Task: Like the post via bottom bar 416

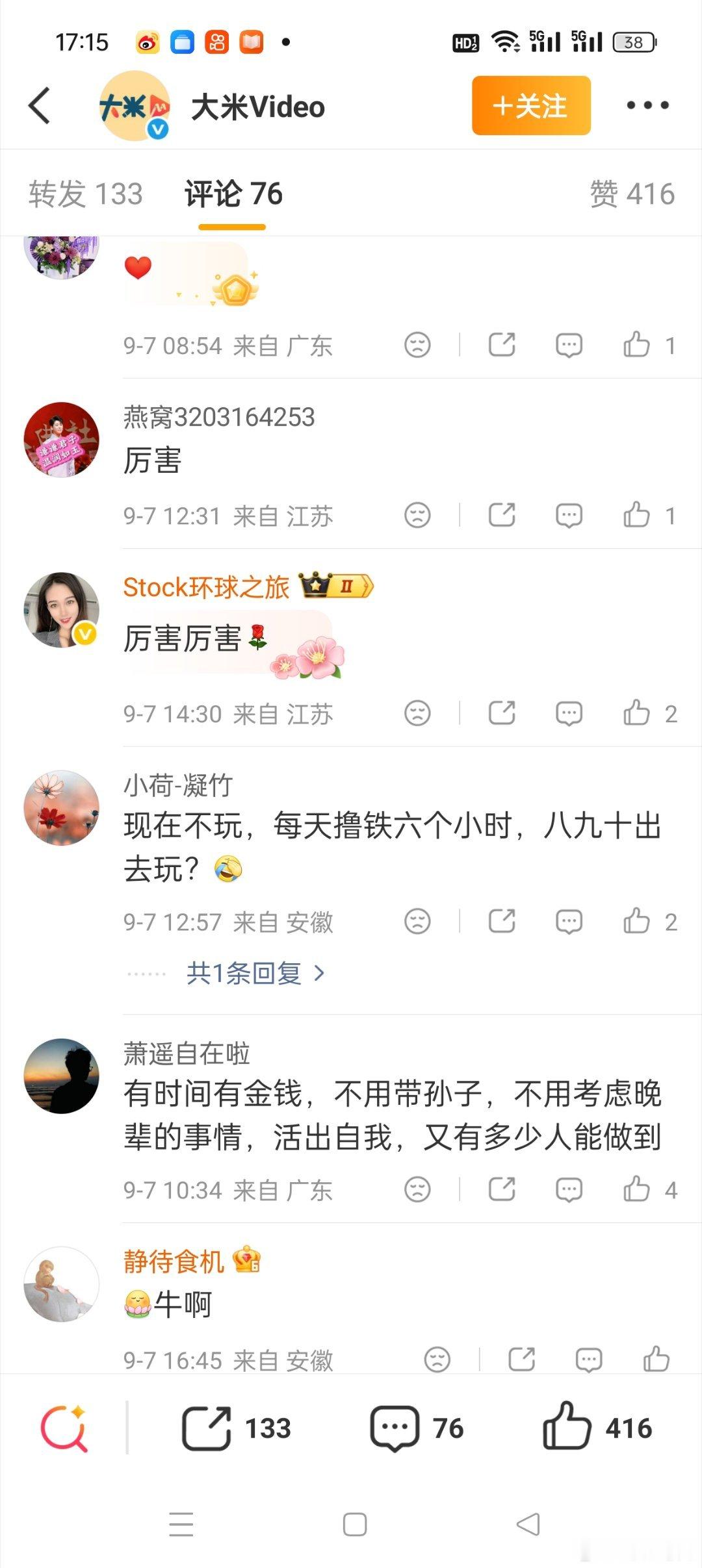Action: pos(597,1426)
